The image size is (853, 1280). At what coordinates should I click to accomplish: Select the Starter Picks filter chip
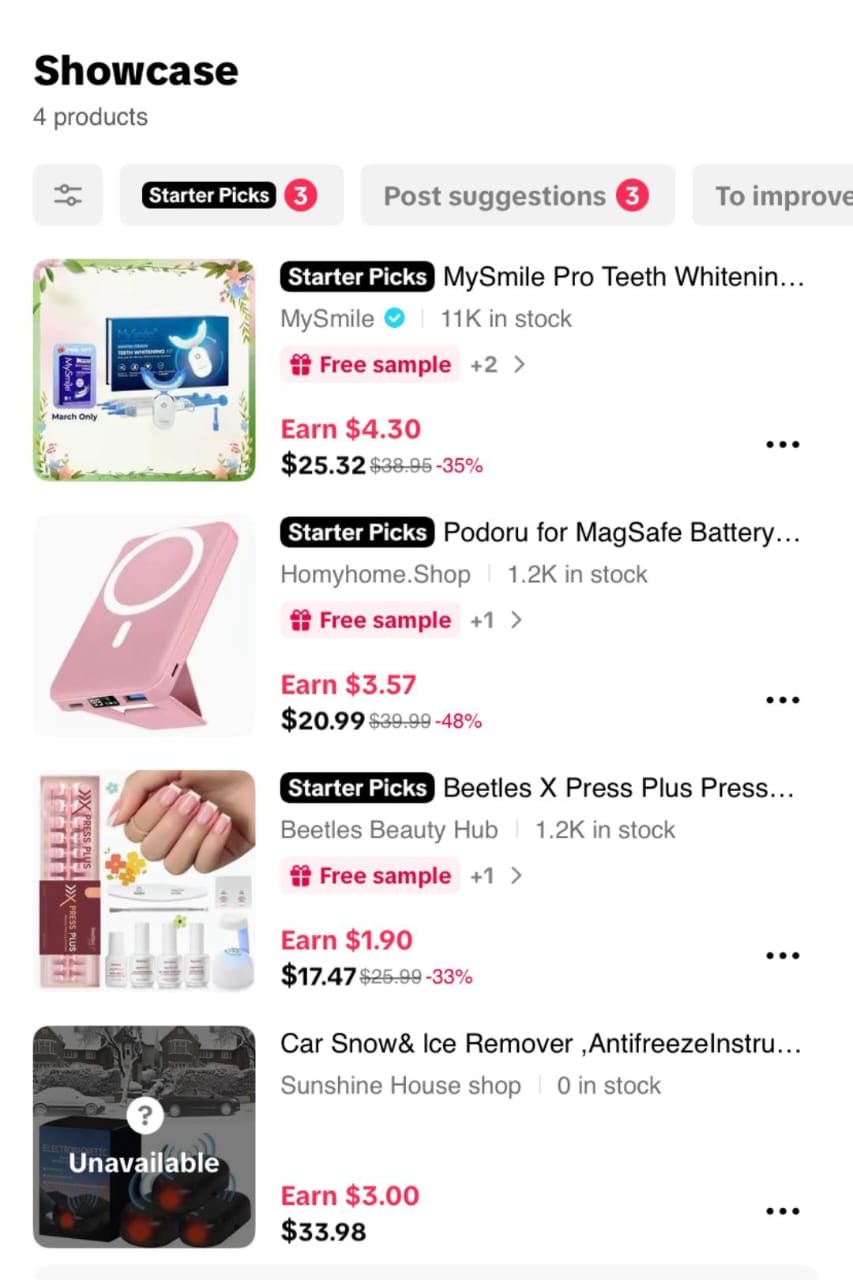coord(232,195)
